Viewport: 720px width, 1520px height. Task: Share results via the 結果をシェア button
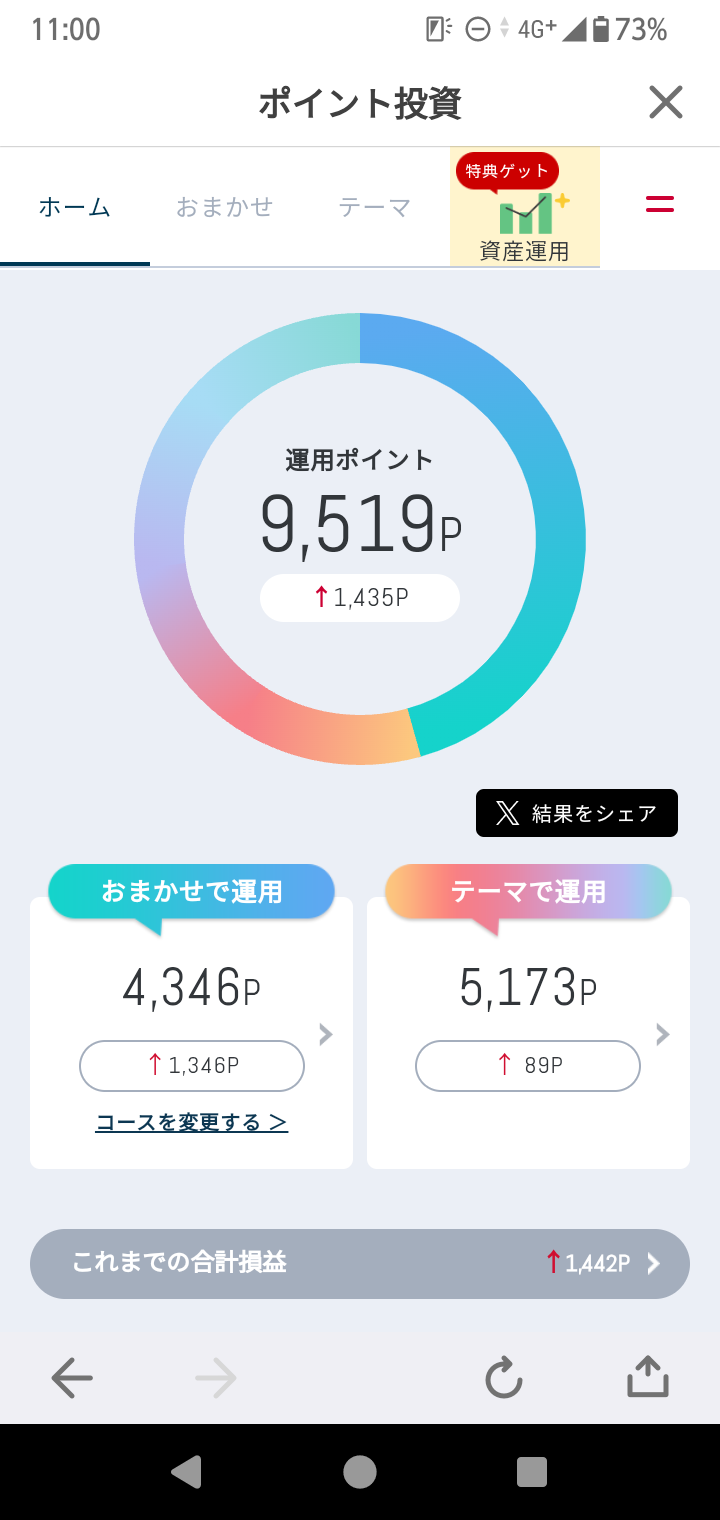coord(577,813)
